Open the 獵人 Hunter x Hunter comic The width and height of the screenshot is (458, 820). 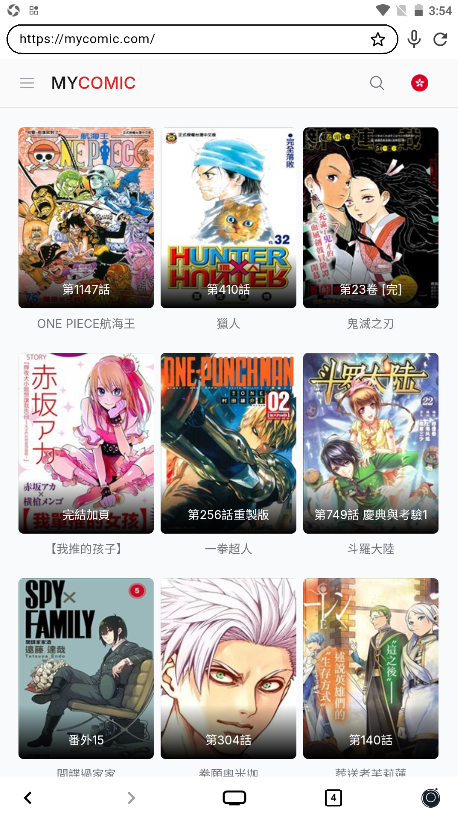coord(228,218)
